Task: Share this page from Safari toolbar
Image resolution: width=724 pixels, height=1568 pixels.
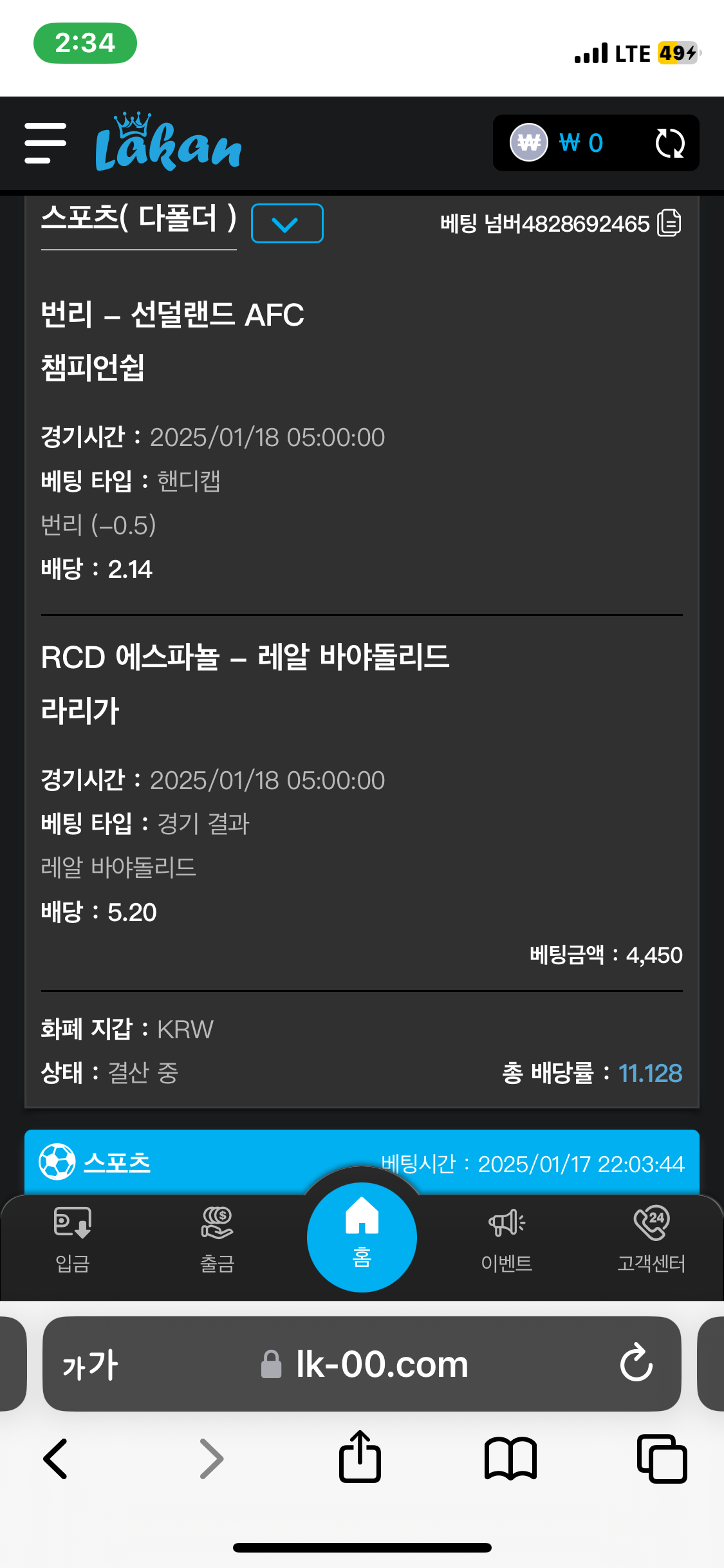Action: coord(360,1457)
